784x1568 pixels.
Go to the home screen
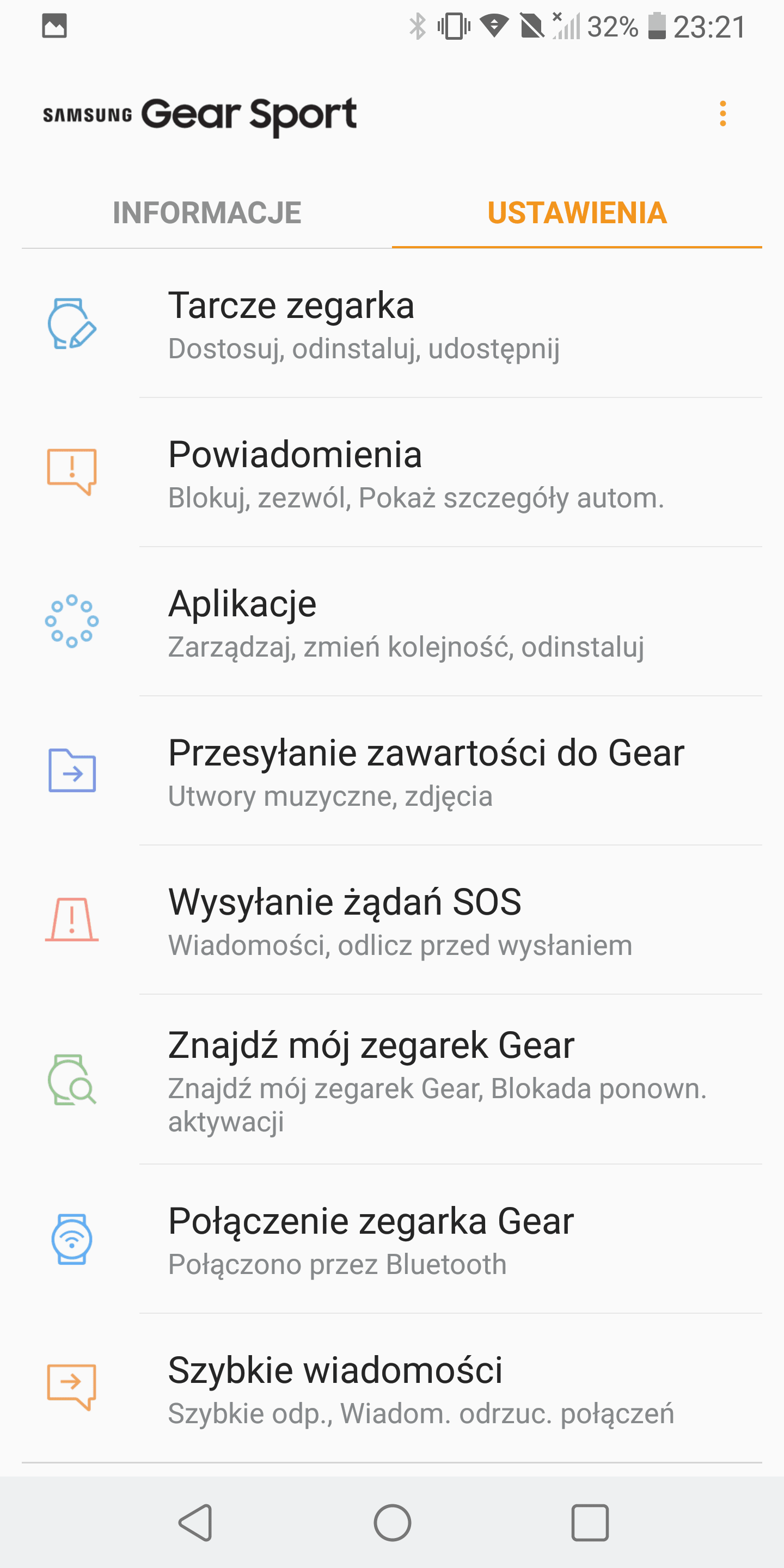point(392,1522)
